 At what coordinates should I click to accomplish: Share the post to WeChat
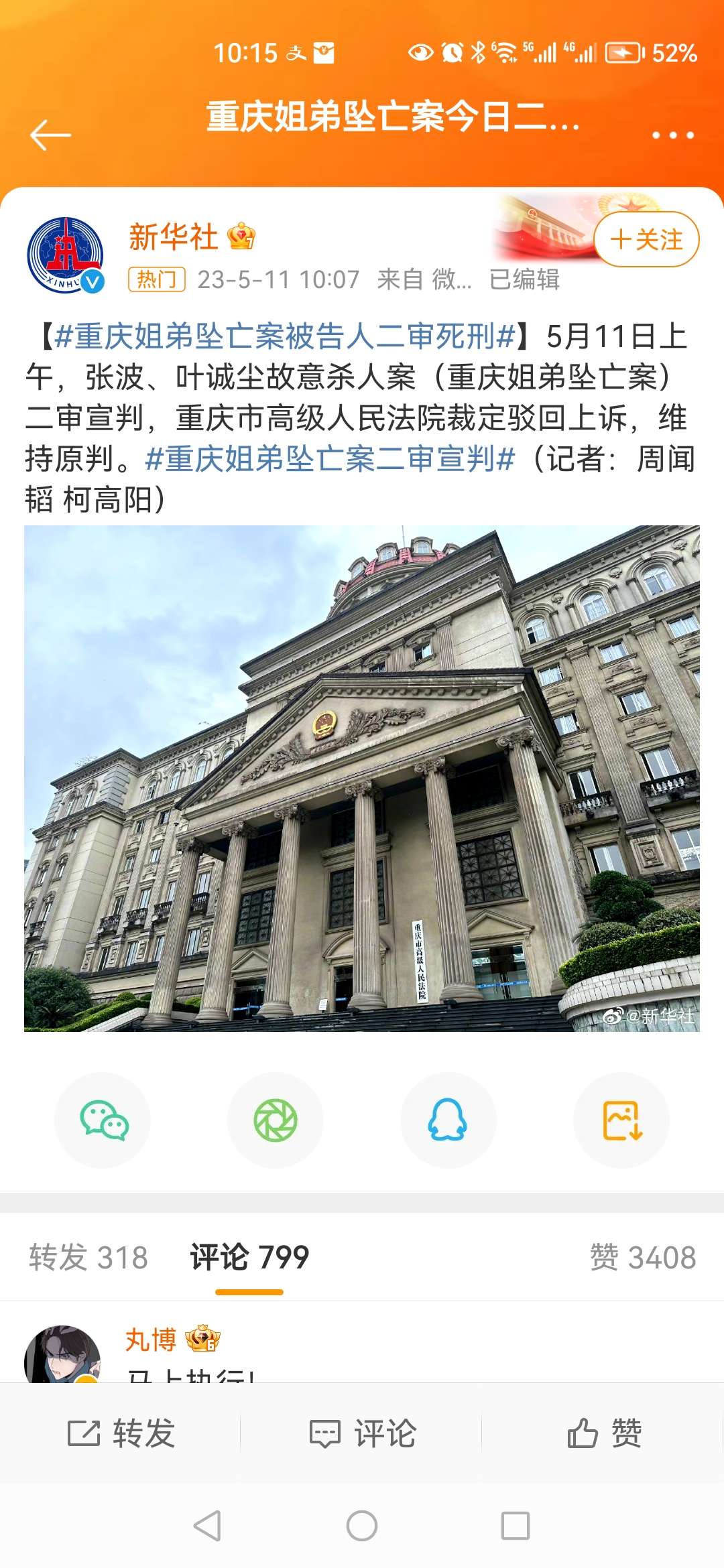point(103,1120)
